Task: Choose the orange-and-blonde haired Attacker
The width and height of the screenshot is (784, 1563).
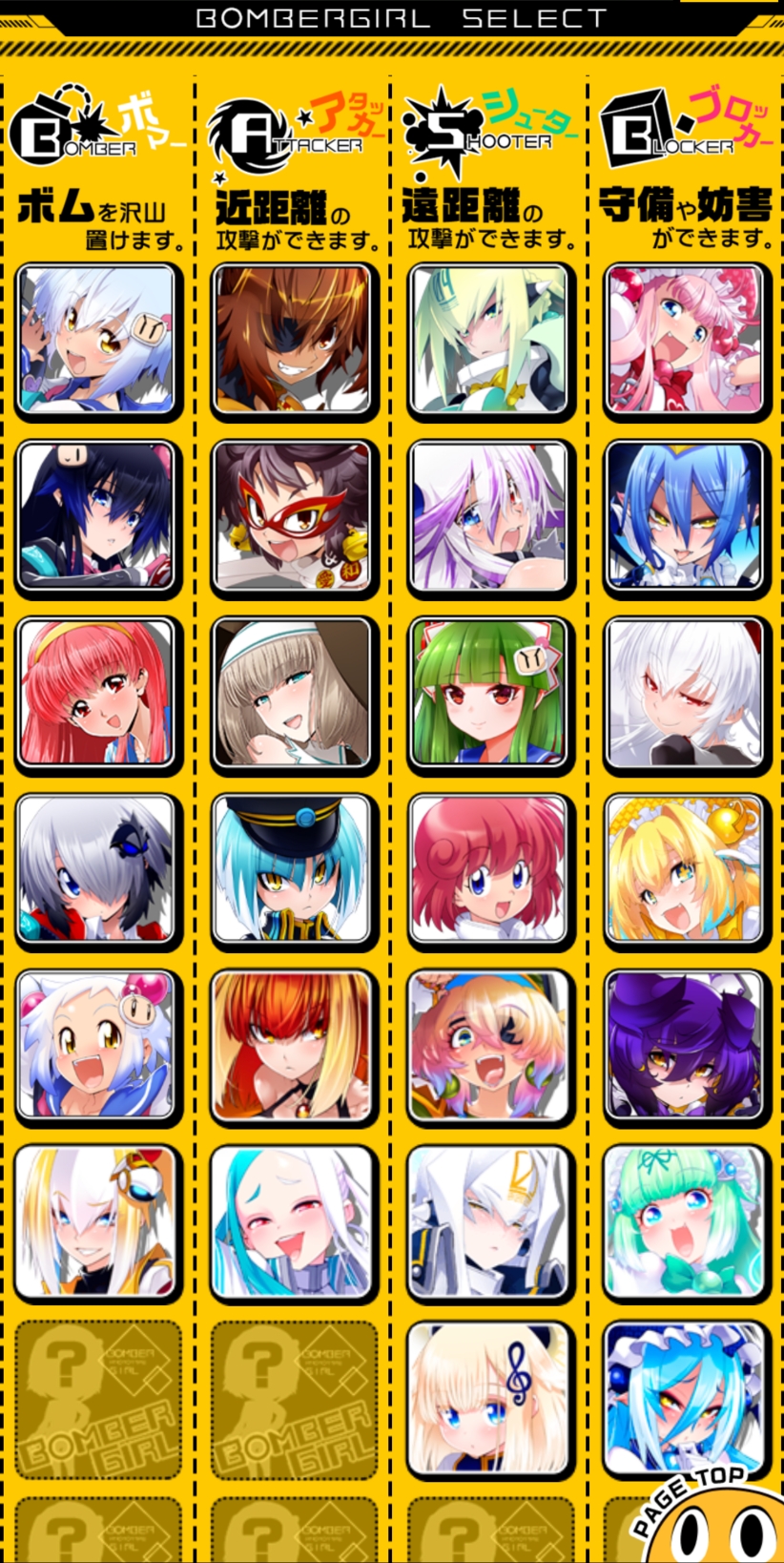Action: [x=293, y=1047]
